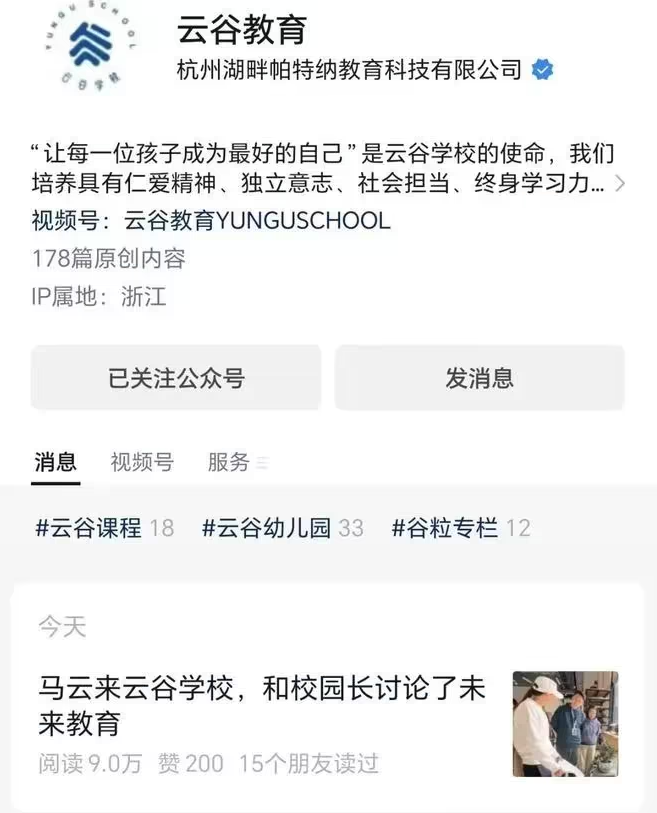Open video channel 云谷教育YUNGUSCHOOL

pyautogui.click(x=257, y=220)
